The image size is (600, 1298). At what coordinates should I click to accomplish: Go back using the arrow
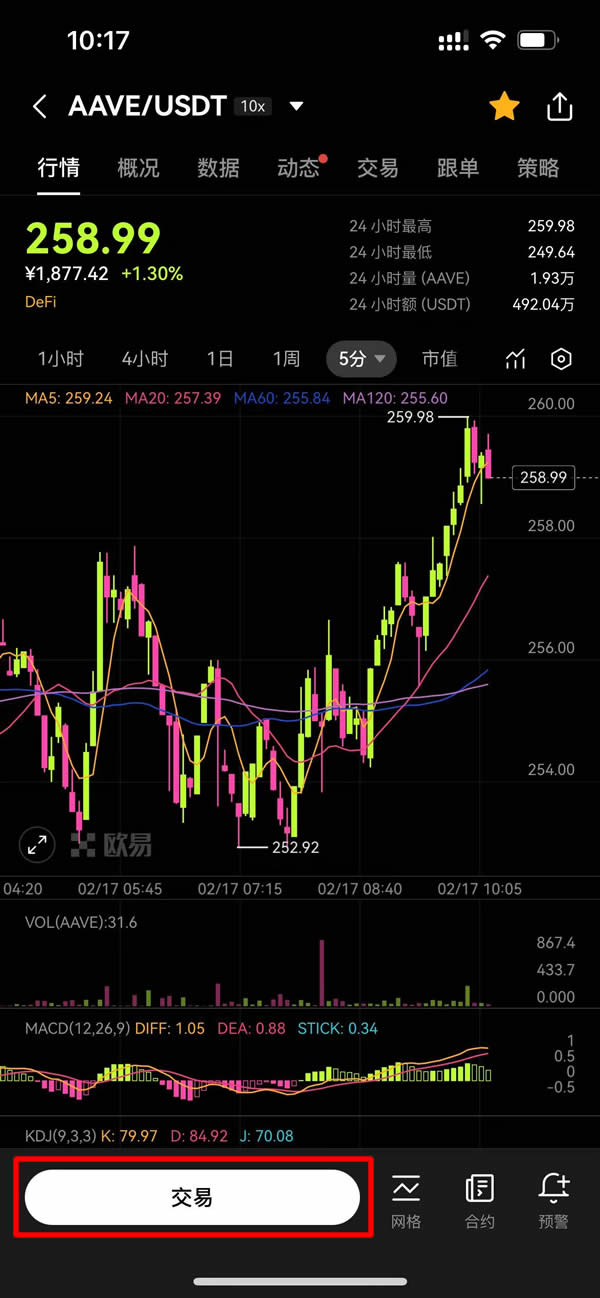coord(40,107)
